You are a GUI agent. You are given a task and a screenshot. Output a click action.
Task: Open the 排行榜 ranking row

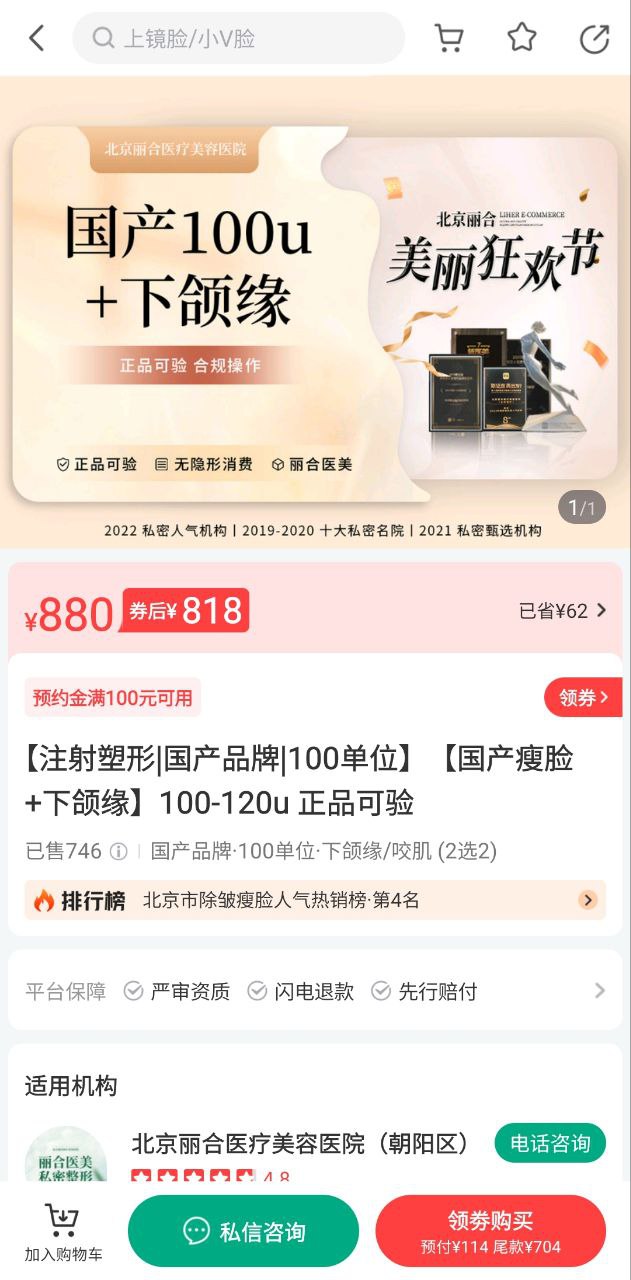click(x=315, y=900)
